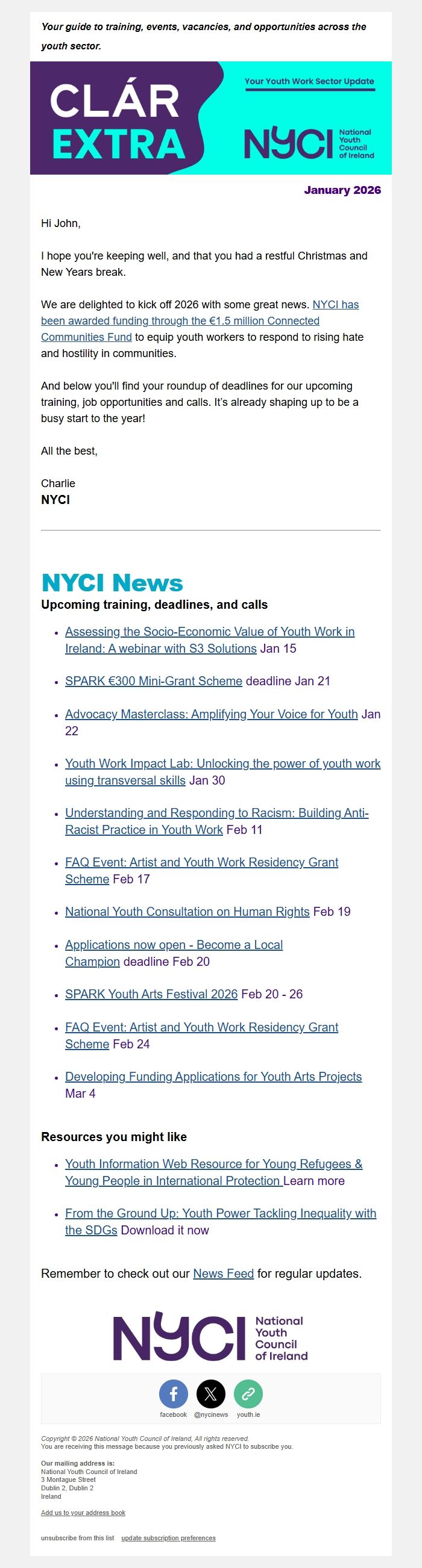Tap update subscription preferences link
The image size is (422, 1568).
tap(168, 1538)
